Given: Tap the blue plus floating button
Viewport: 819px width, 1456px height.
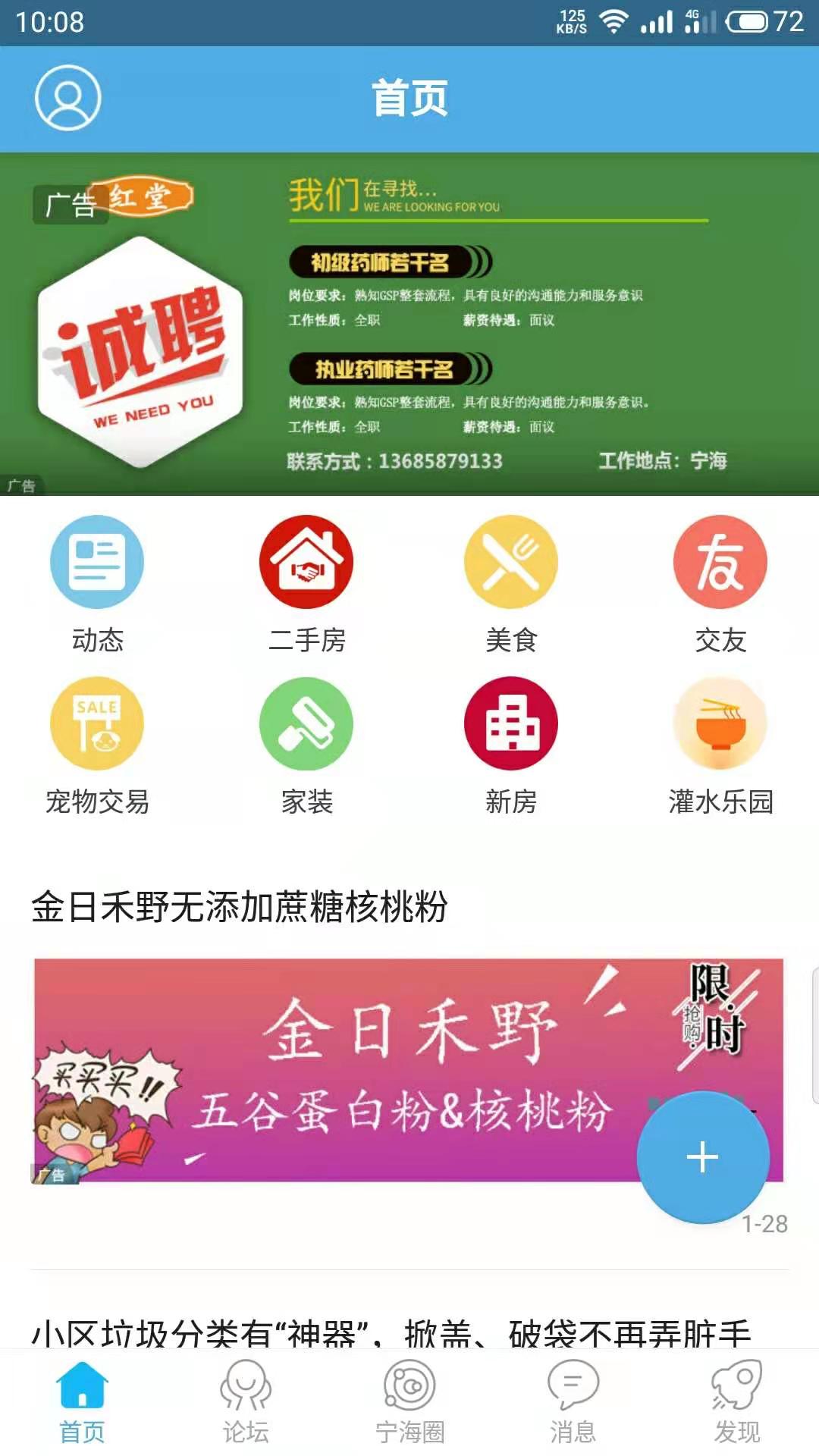Looking at the screenshot, I should 703,1157.
